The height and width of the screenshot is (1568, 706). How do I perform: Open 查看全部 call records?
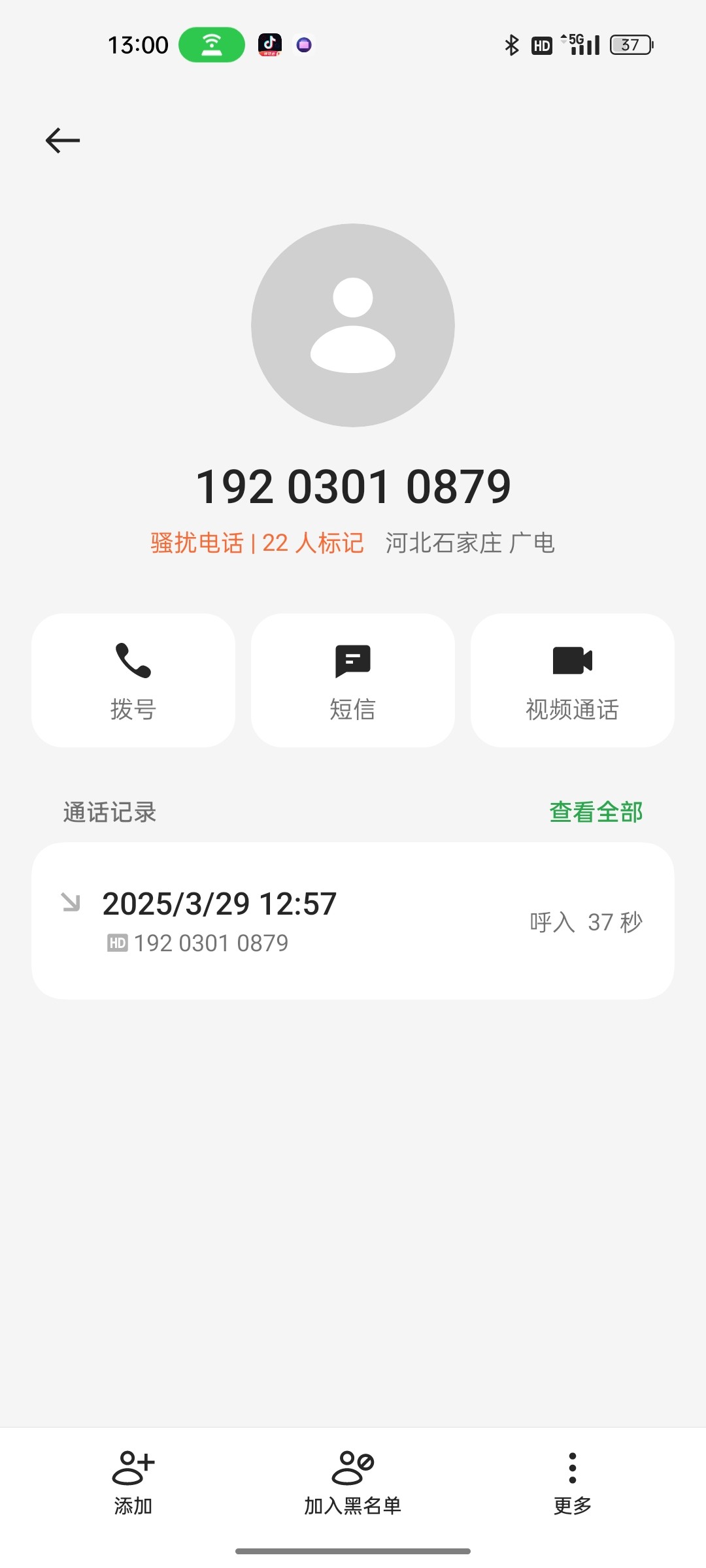pyautogui.click(x=596, y=812)
